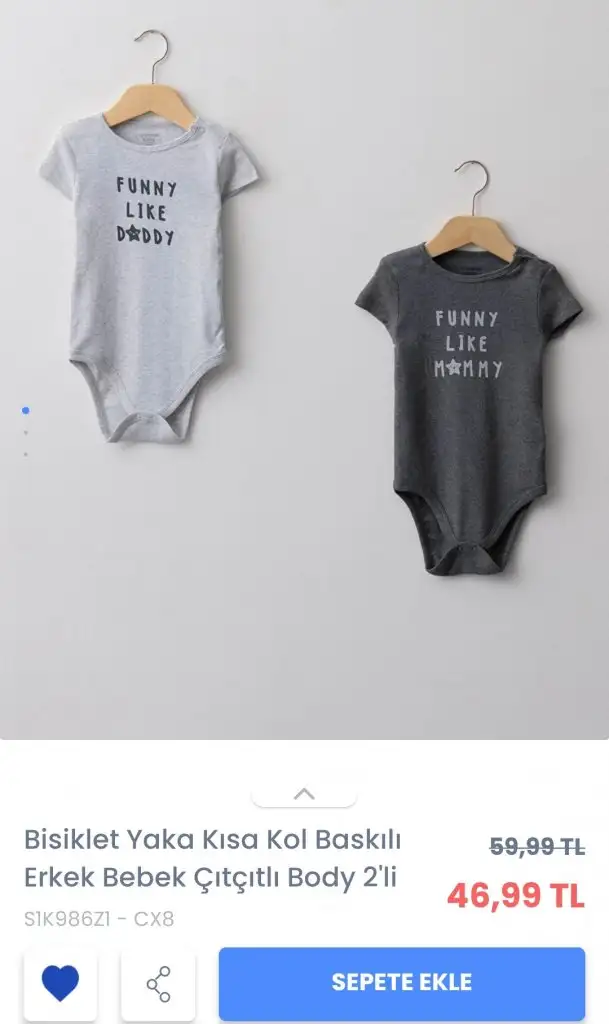Screen dimensions: 609x1024
Task: Expand the product details panel chevron
Action: pos(304,794)
